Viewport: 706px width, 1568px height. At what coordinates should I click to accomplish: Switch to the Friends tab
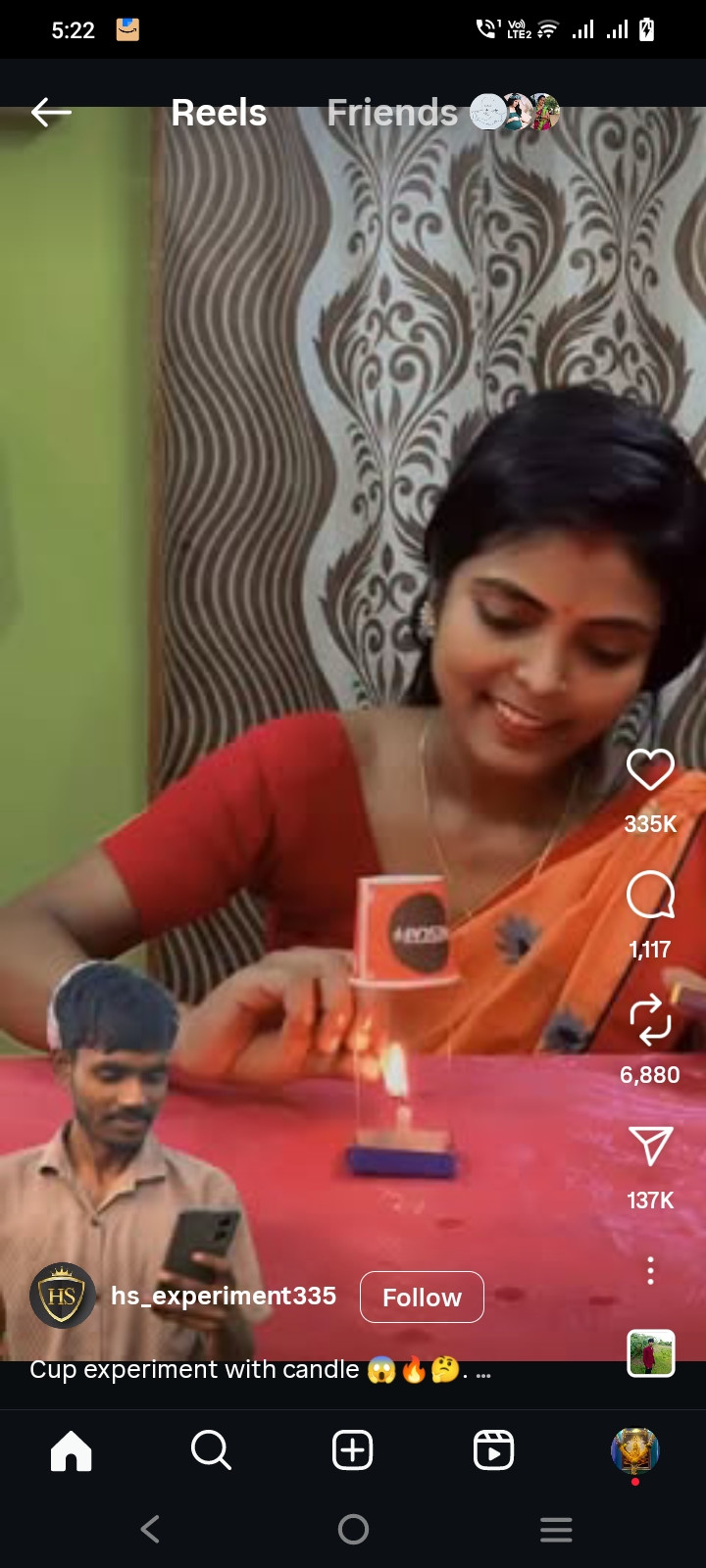(392, 113)
